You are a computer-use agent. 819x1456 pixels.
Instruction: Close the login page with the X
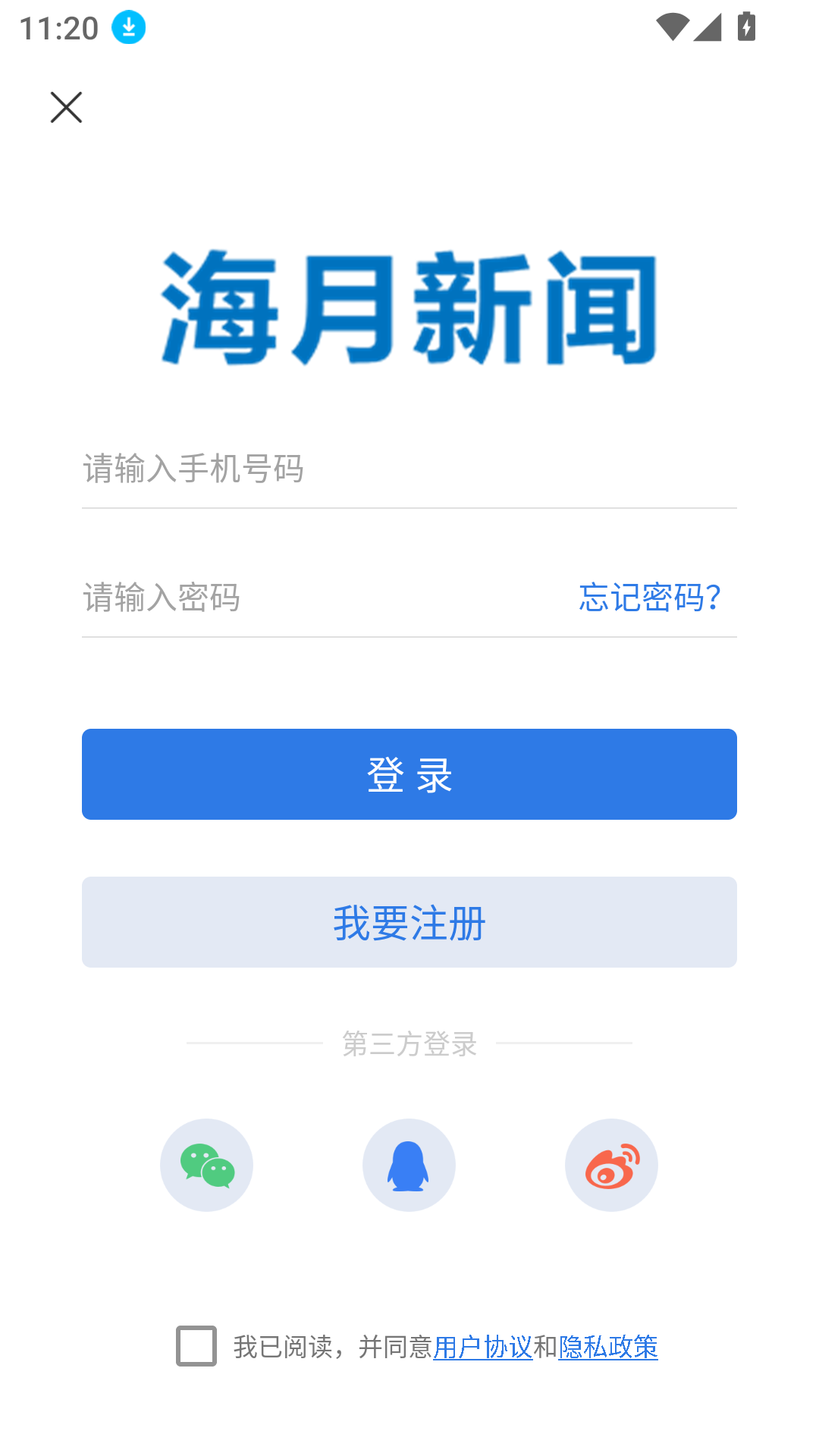click(66, 107)
